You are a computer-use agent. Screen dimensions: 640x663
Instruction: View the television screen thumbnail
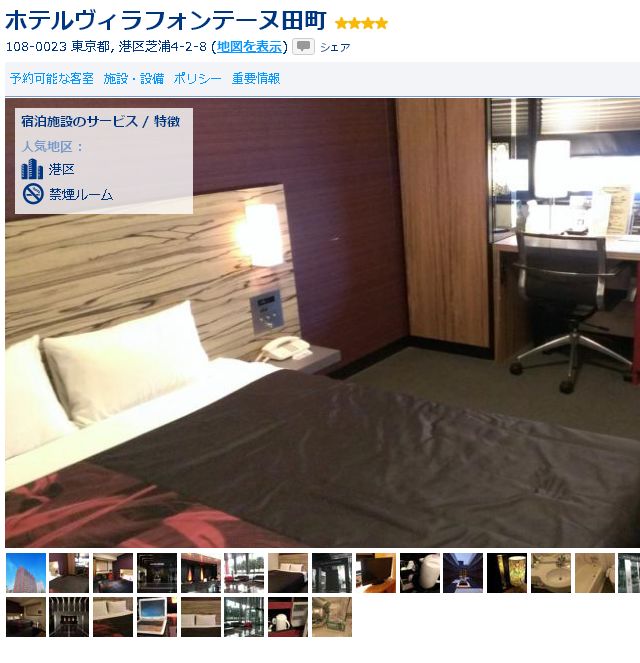click(x=376, y=573)
